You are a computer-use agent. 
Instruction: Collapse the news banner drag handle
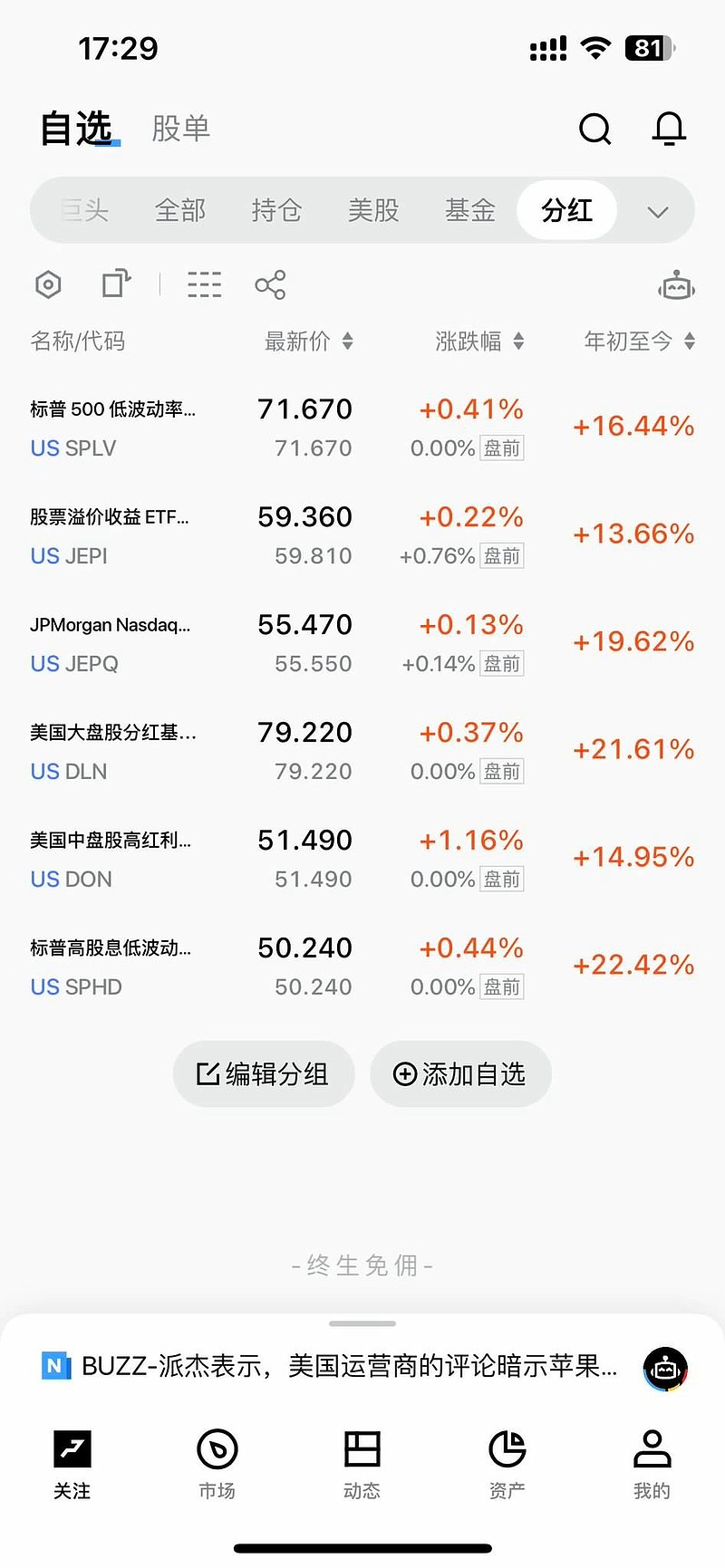(362, 1323)
